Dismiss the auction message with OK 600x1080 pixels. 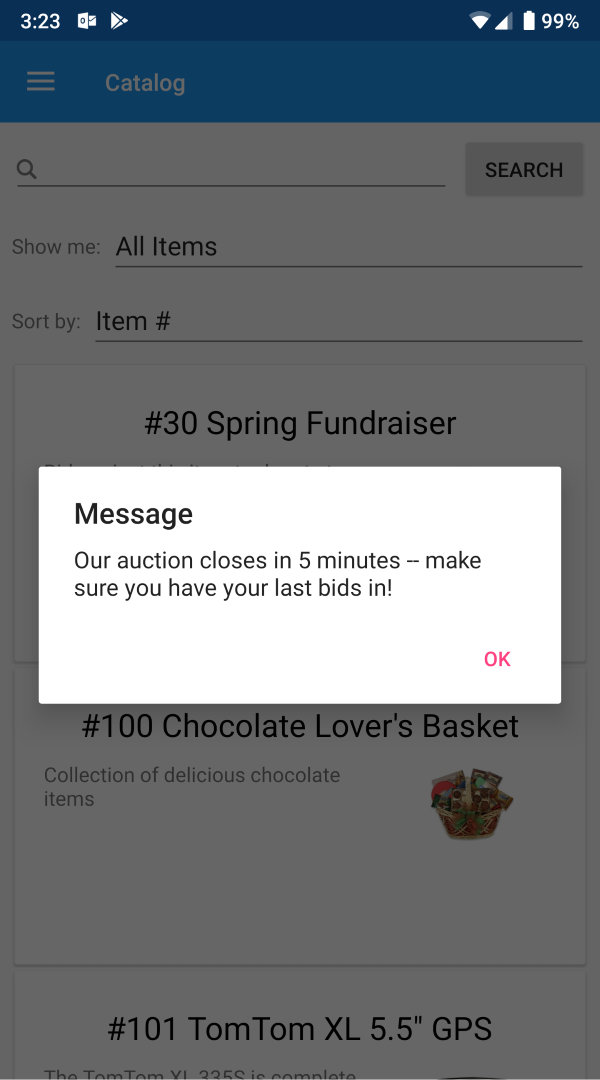[x=497, y=659]
